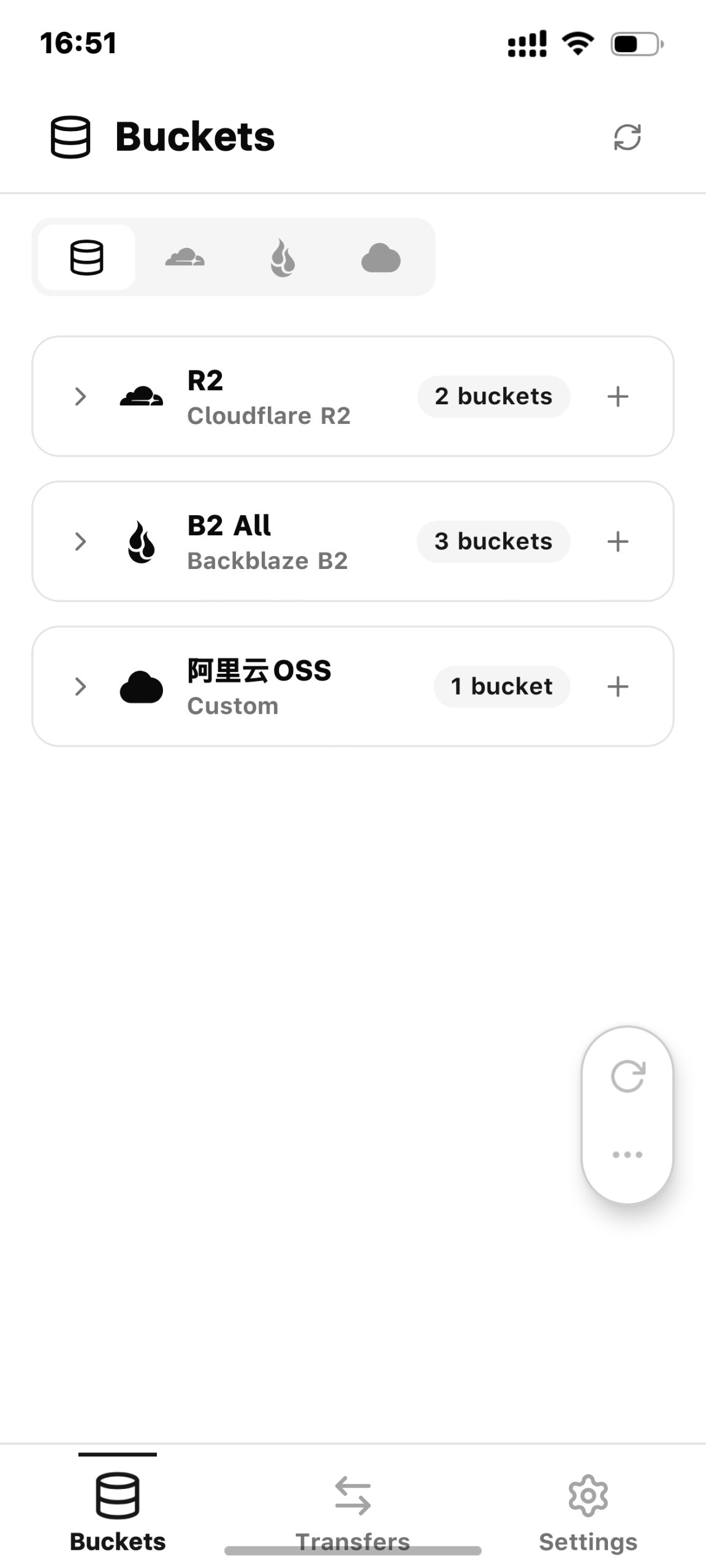
Task: Expand the 阿里云OSS custom account
Action: pyautogui.click(x=80, y=687)
